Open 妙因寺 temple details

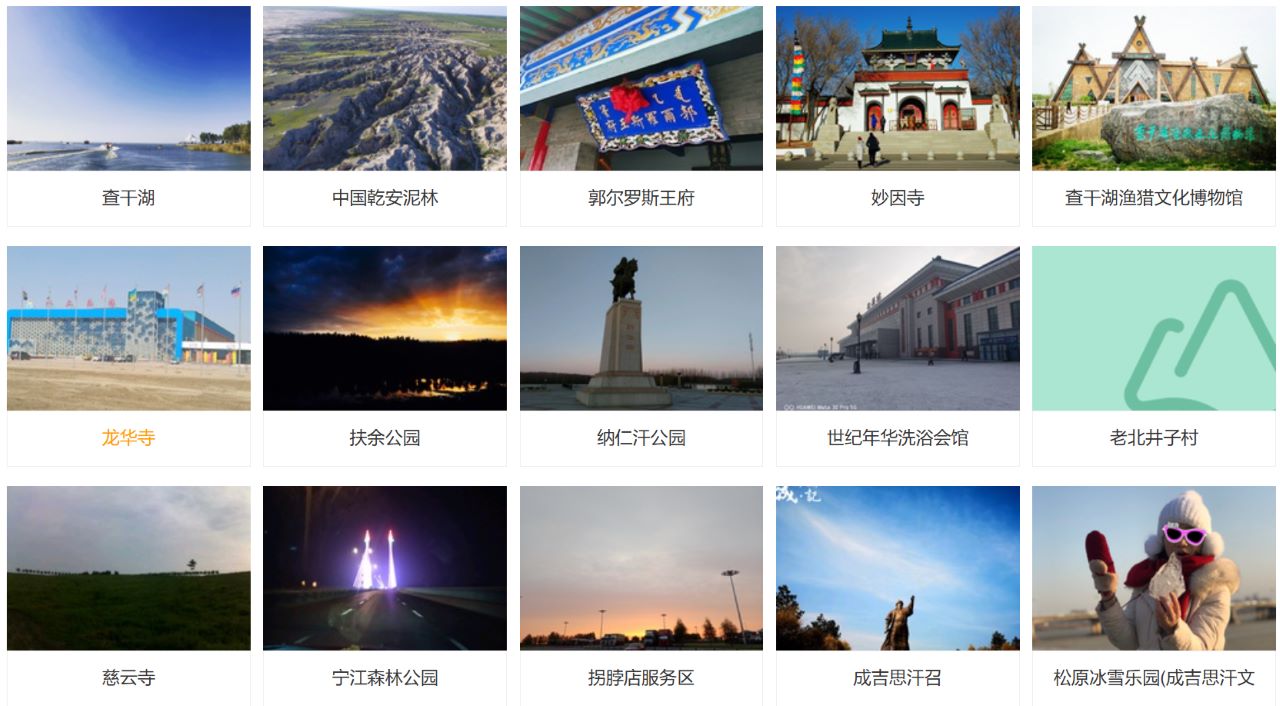coord(897,116)
